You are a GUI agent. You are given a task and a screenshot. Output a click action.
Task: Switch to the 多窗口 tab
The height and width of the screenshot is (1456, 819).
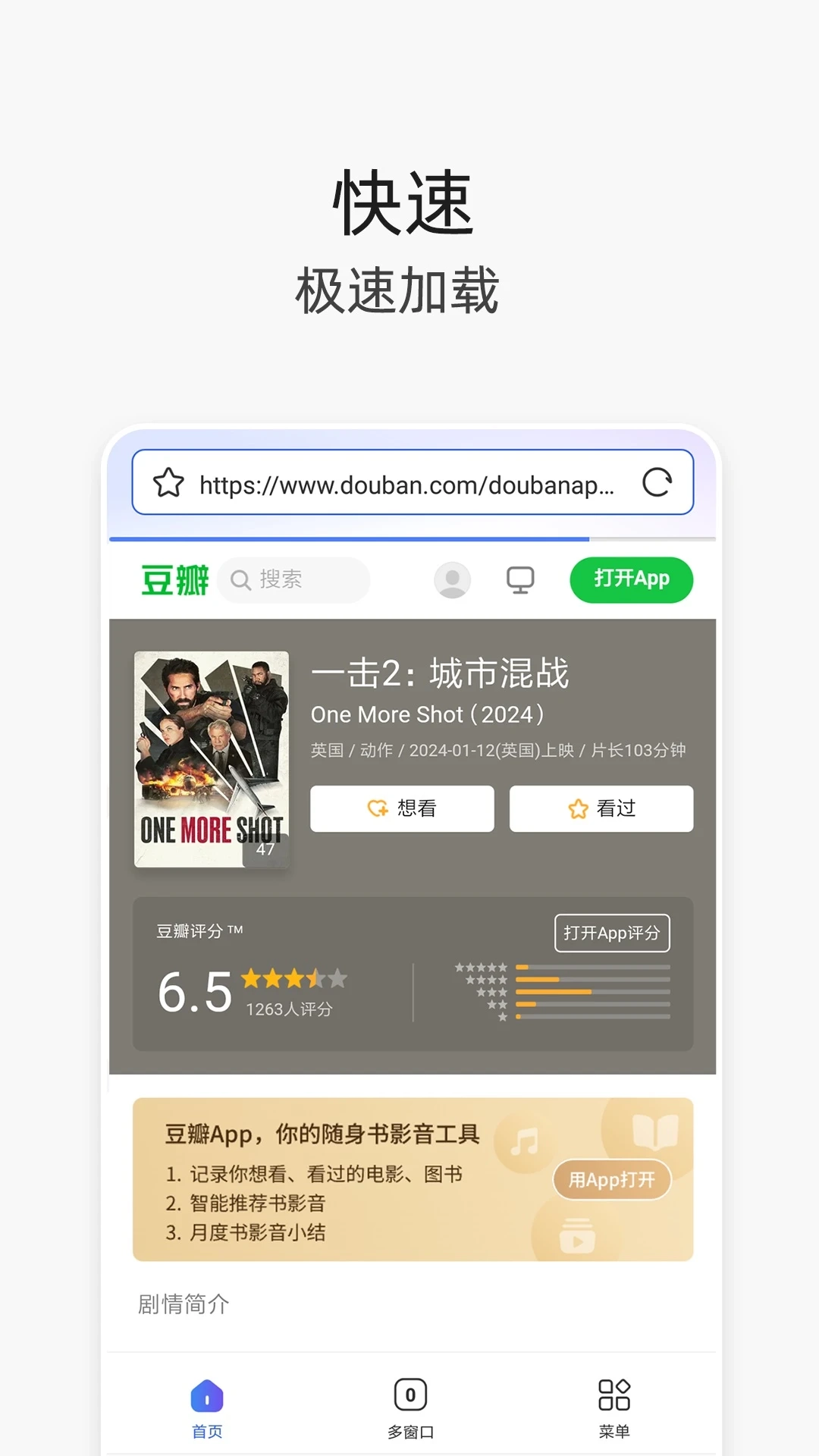point(409,1407)
